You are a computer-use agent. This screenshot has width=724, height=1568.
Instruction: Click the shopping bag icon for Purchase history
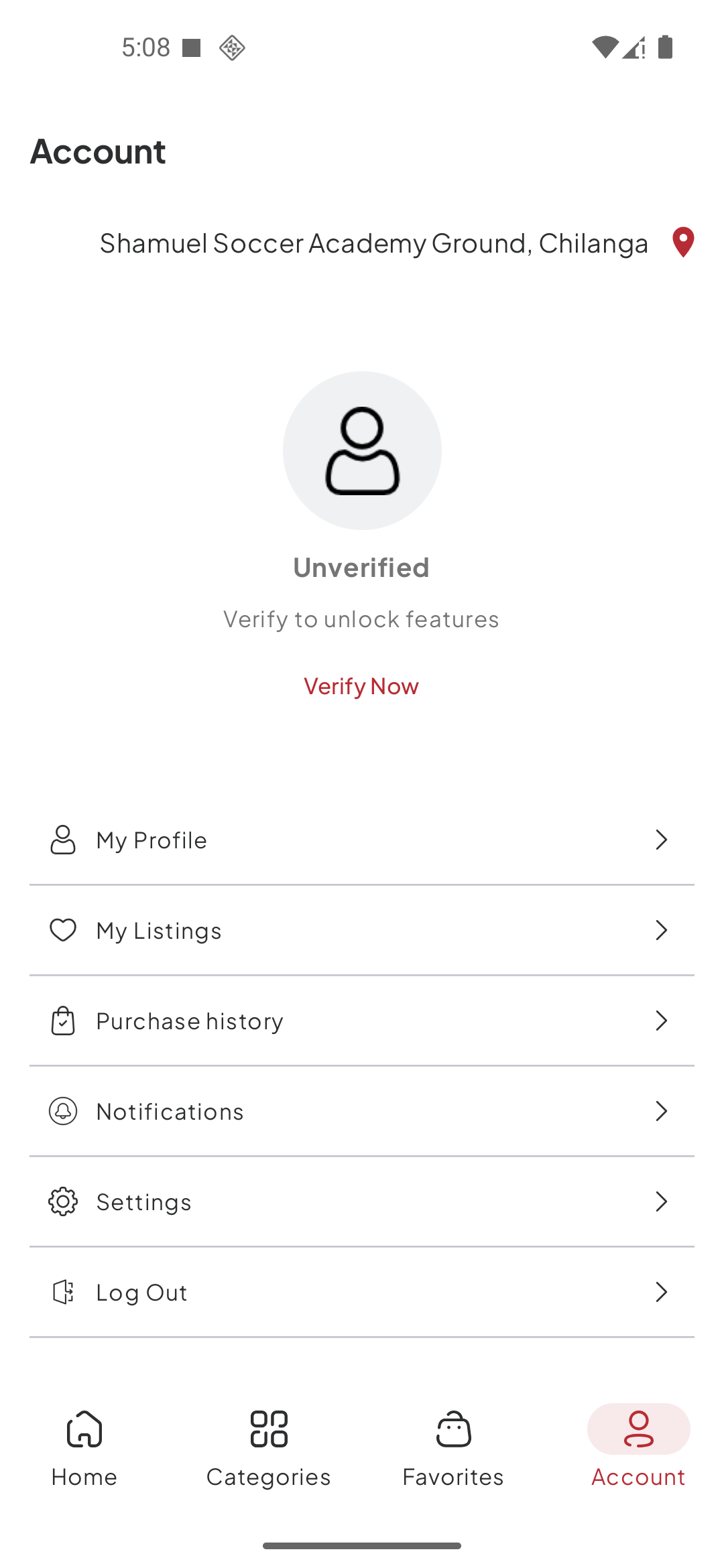62,1021
